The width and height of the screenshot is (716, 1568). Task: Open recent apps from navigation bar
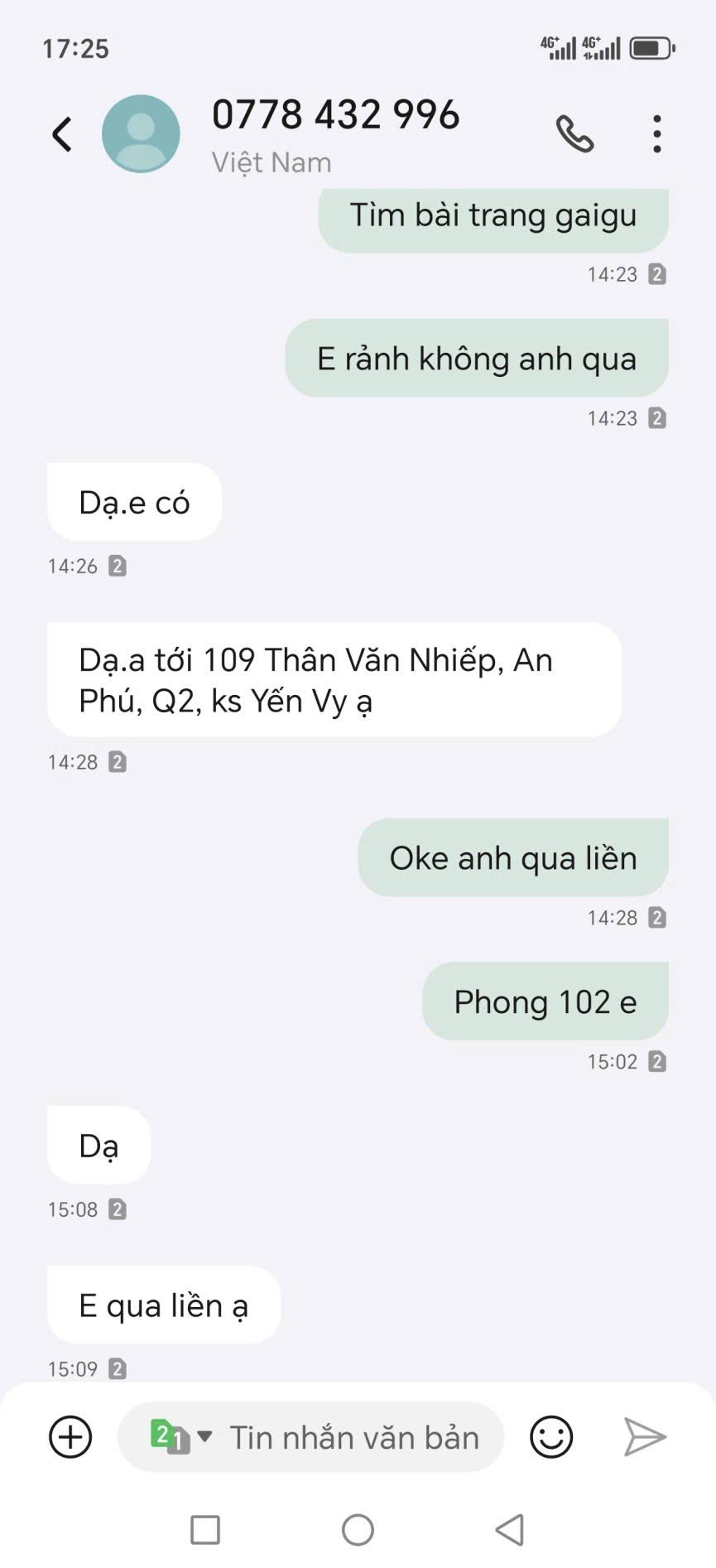(x=205, y=1530)
